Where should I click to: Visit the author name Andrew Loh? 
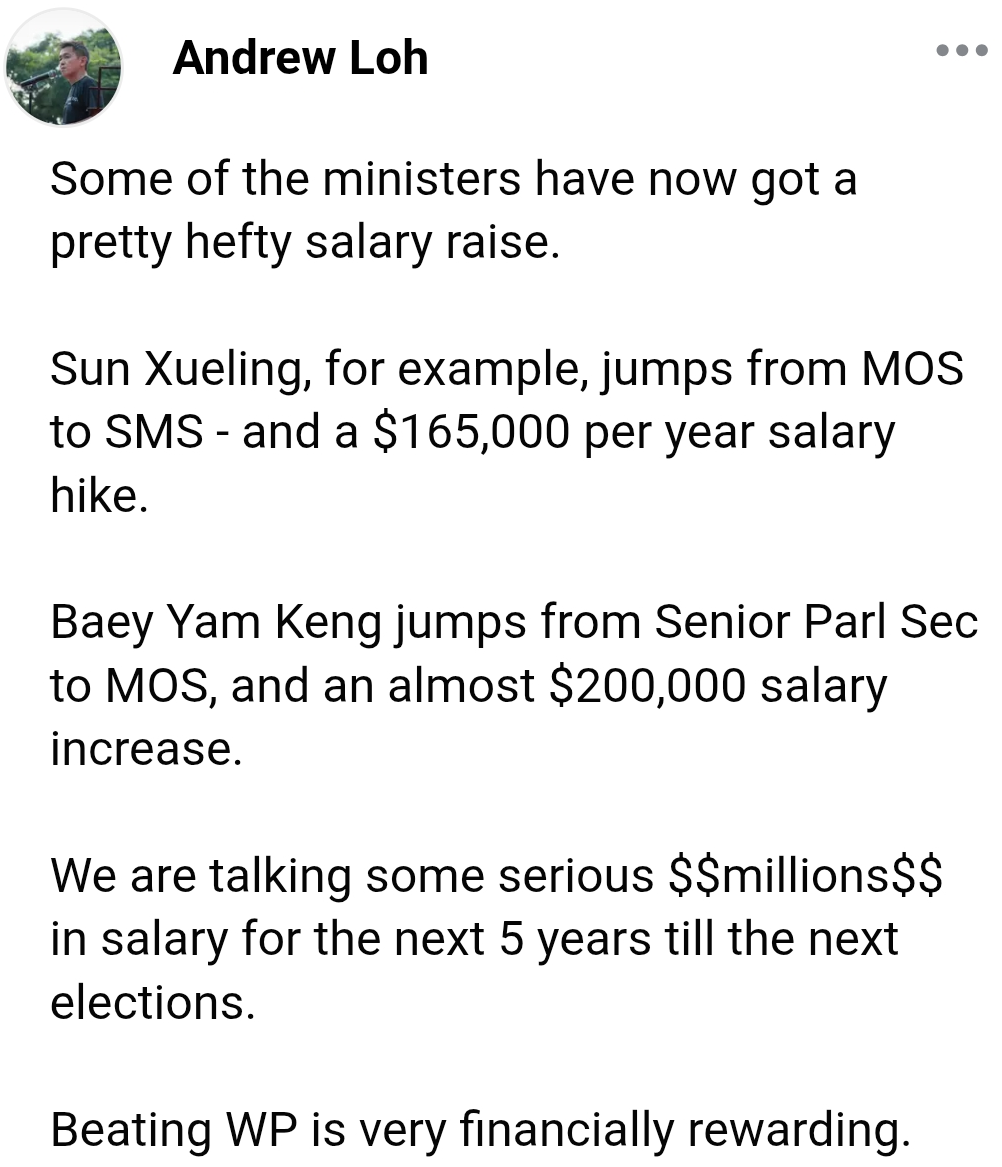coord(300,59)
